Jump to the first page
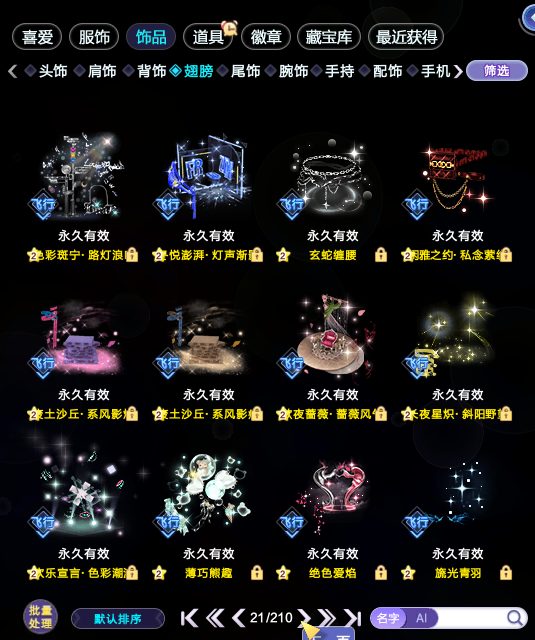 [189, 618]
